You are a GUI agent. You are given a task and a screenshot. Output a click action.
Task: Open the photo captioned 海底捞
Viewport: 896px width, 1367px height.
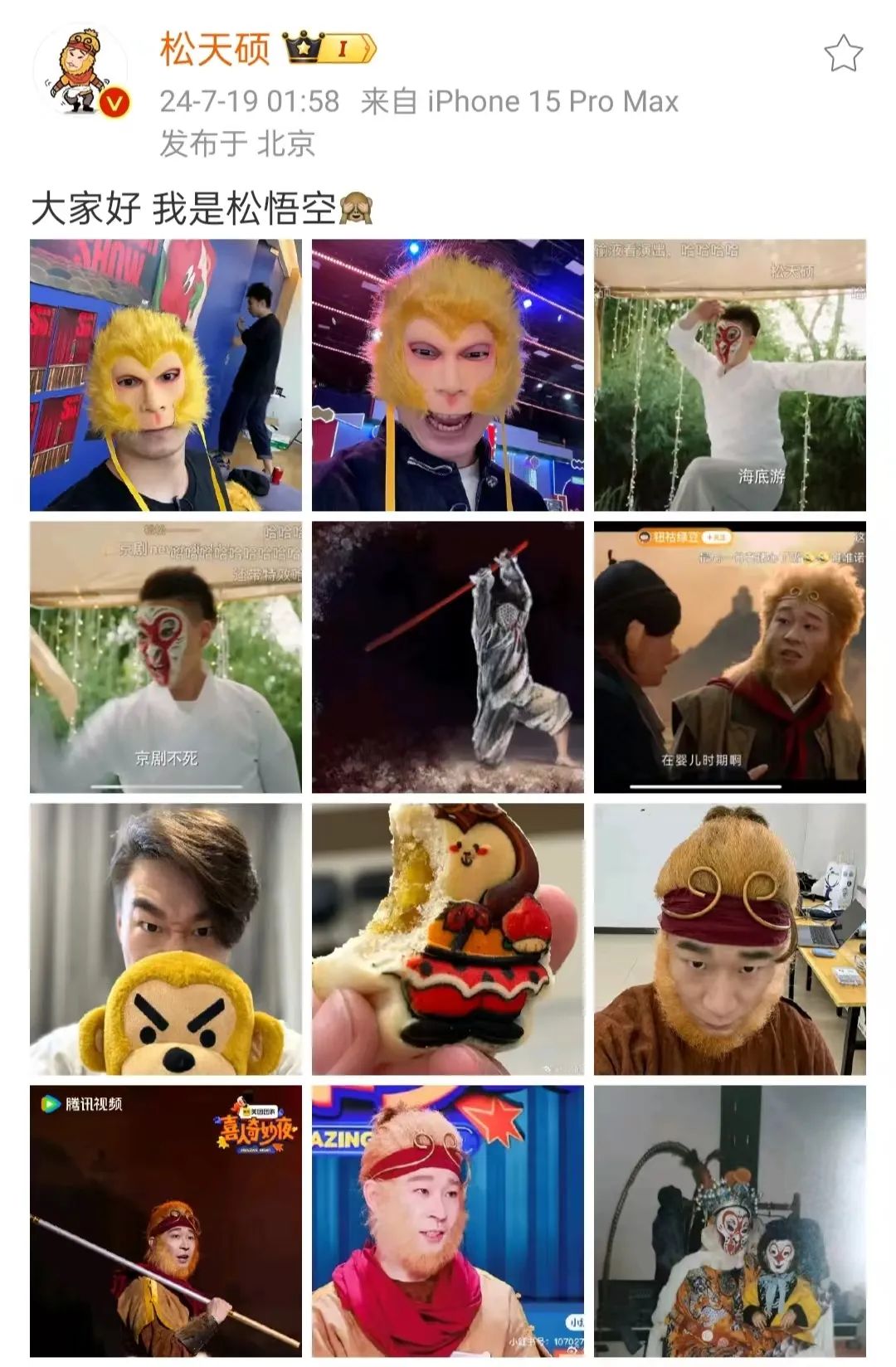pos(729,375)
